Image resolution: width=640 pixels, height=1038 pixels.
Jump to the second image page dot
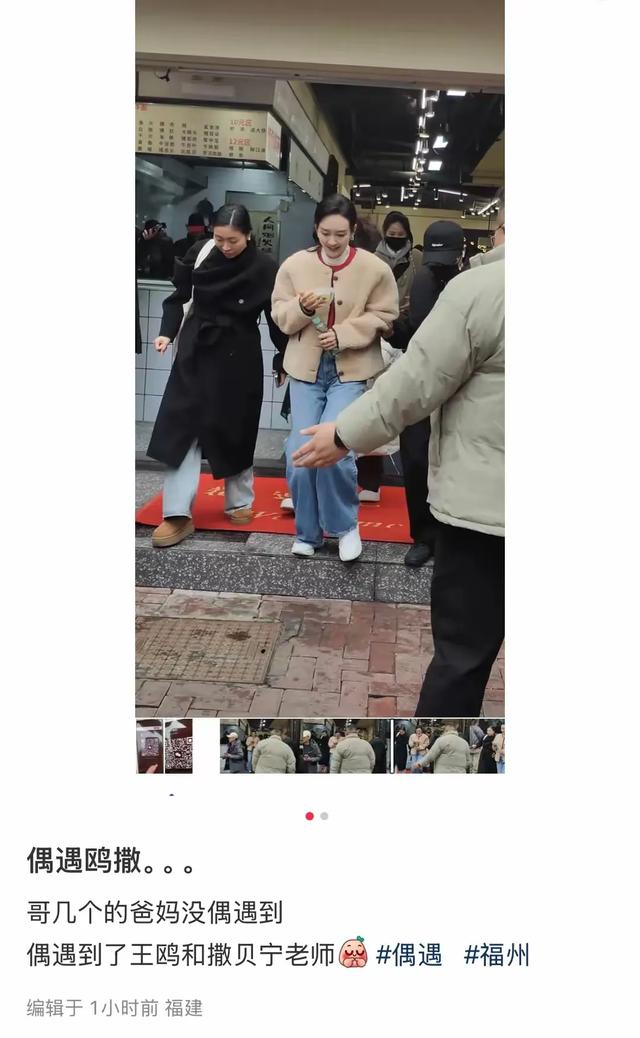pos(325,816)
